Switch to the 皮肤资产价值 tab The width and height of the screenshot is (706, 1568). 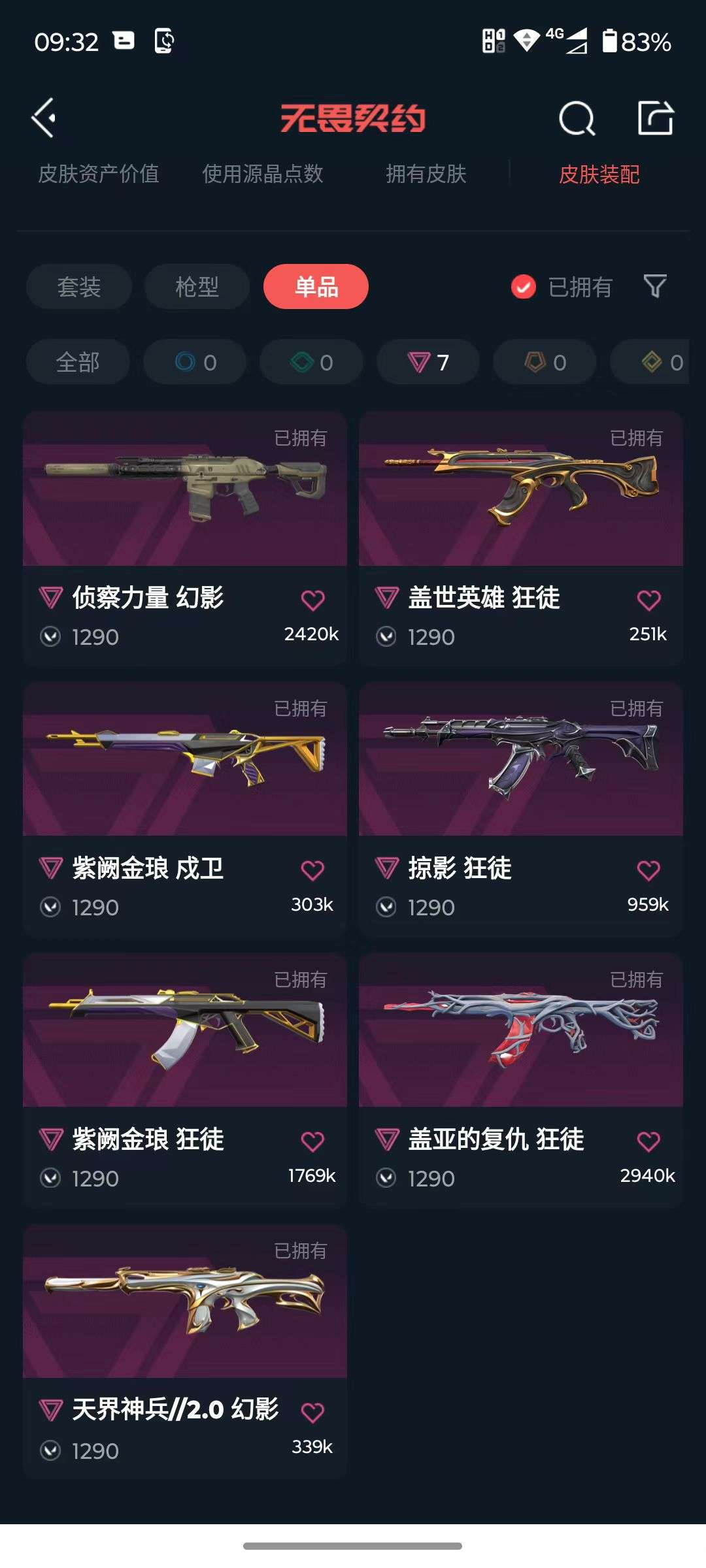101,174
